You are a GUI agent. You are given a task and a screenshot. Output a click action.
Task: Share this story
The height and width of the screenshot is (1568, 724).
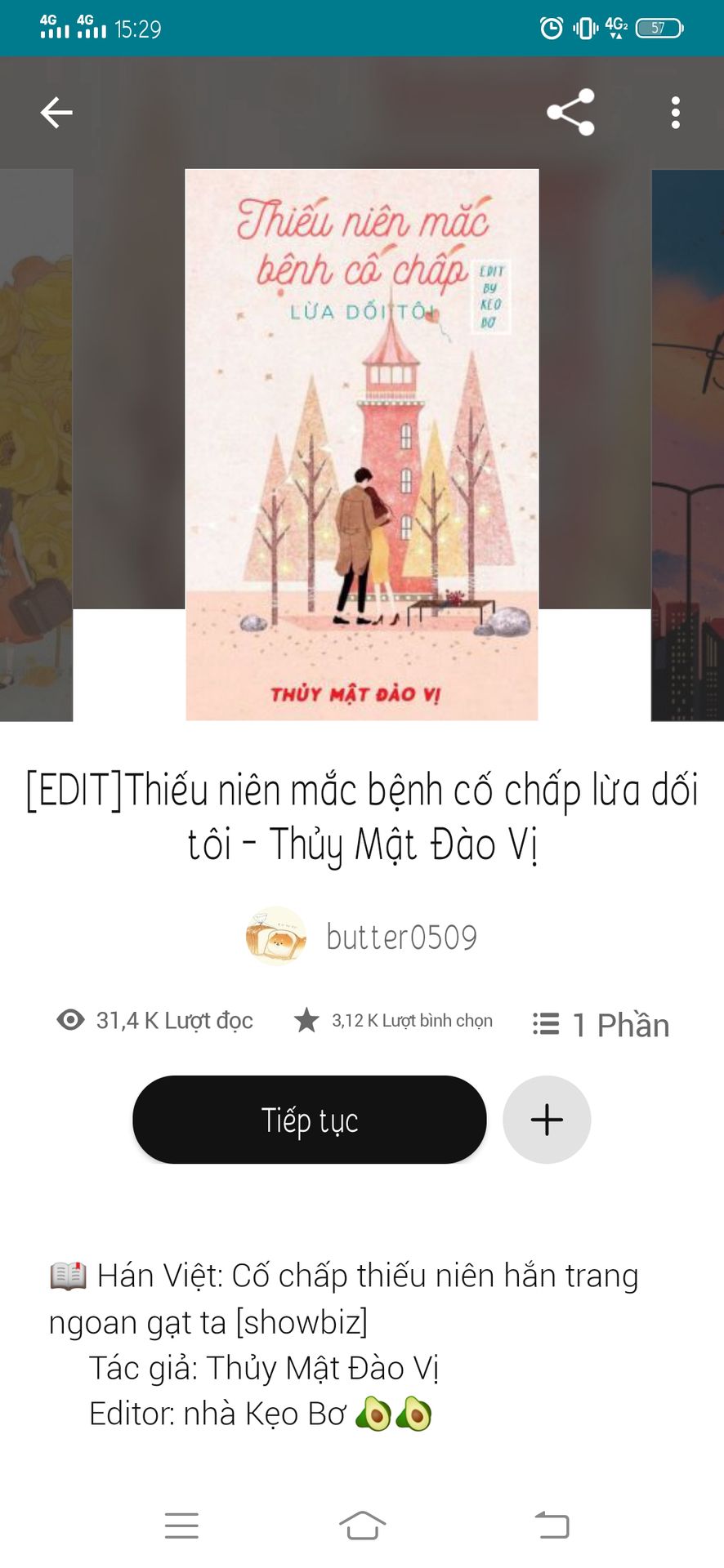tap(570, 113)
